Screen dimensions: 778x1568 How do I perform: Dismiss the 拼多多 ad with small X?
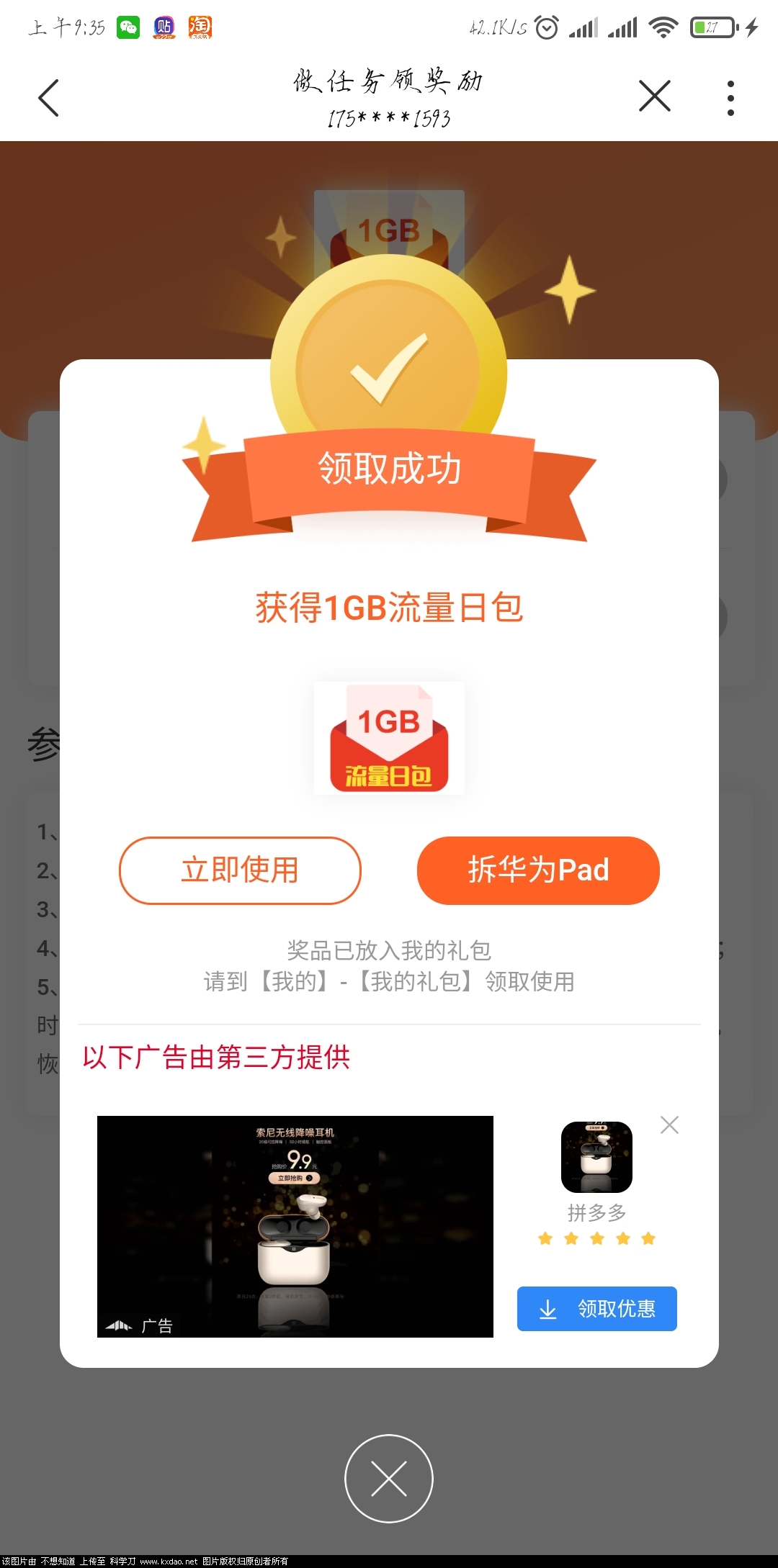pos(669,1125)
